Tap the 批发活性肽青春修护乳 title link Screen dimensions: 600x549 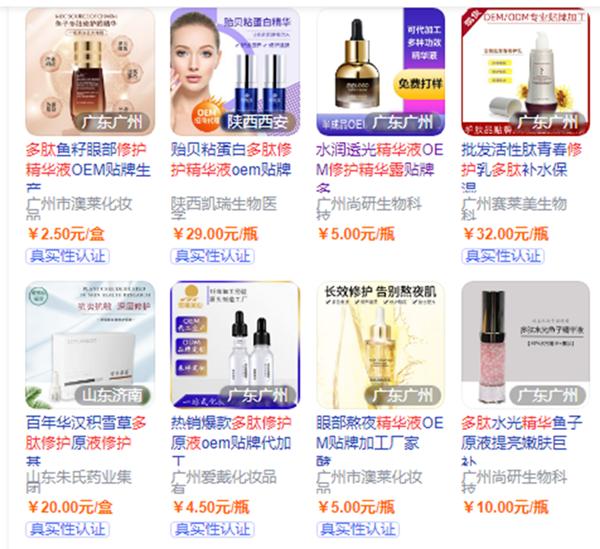[525, 160]
